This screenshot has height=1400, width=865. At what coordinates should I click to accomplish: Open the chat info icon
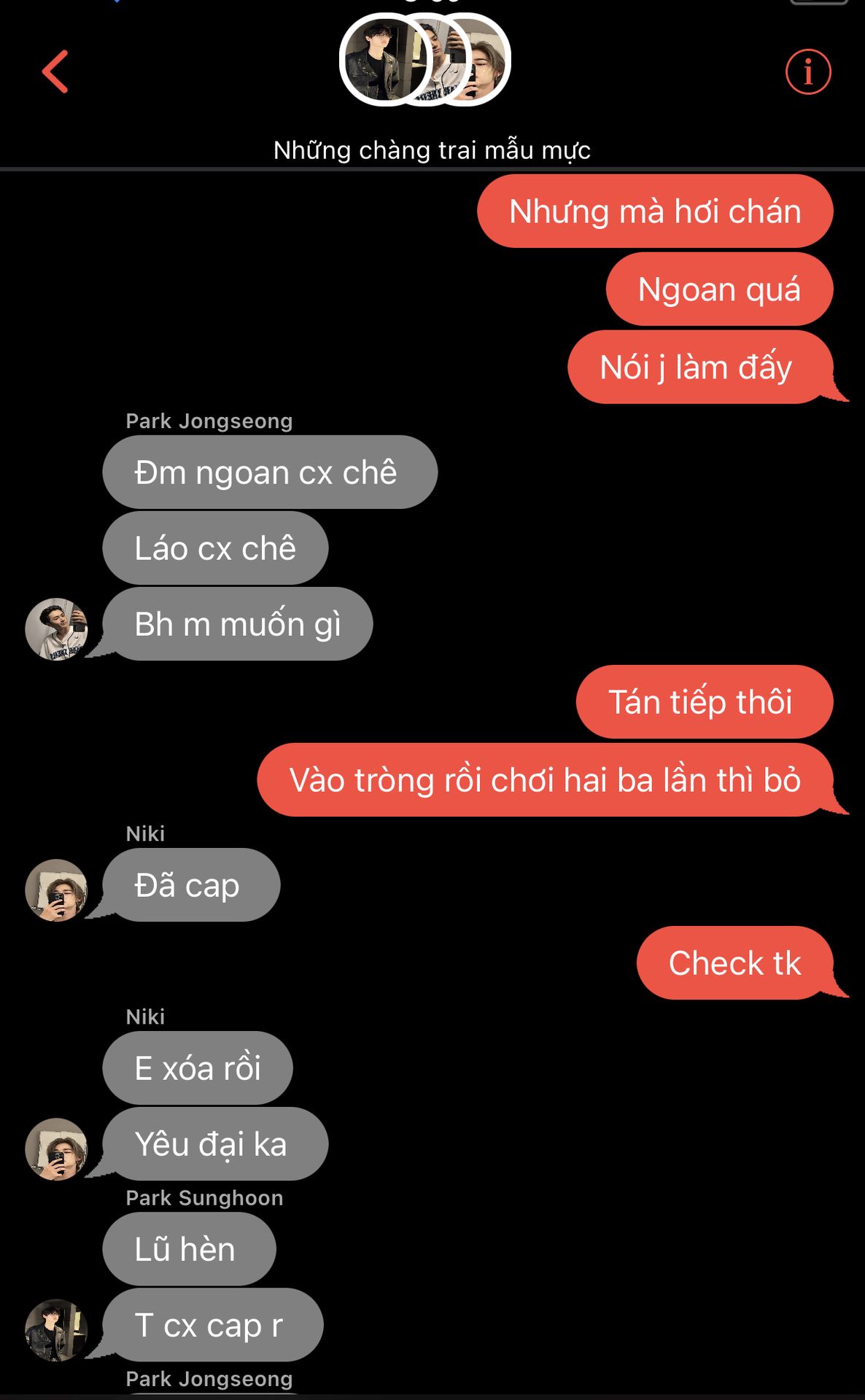tap(807, 71)
